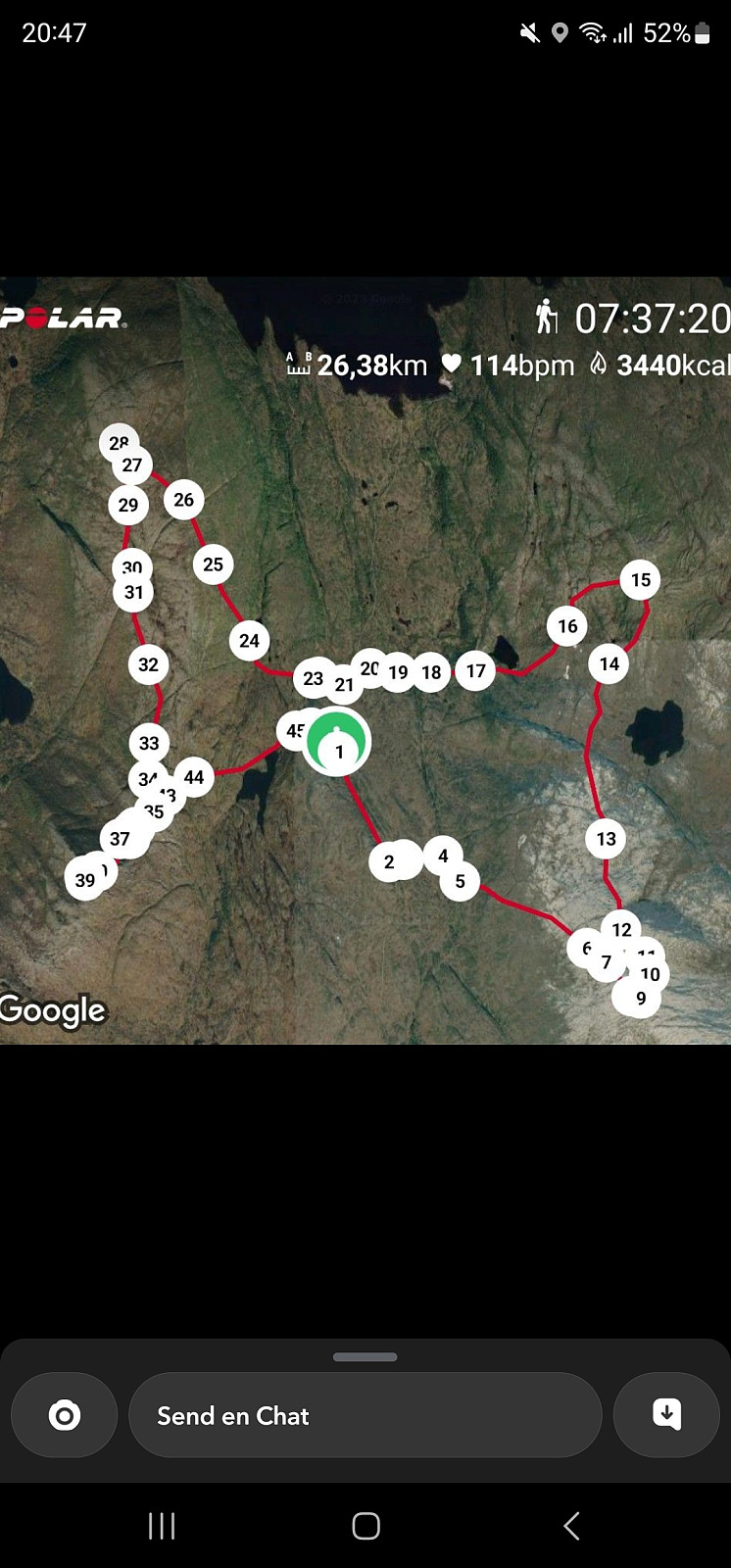
Task: Open the recent apps view
Action: coord(162,1526)
